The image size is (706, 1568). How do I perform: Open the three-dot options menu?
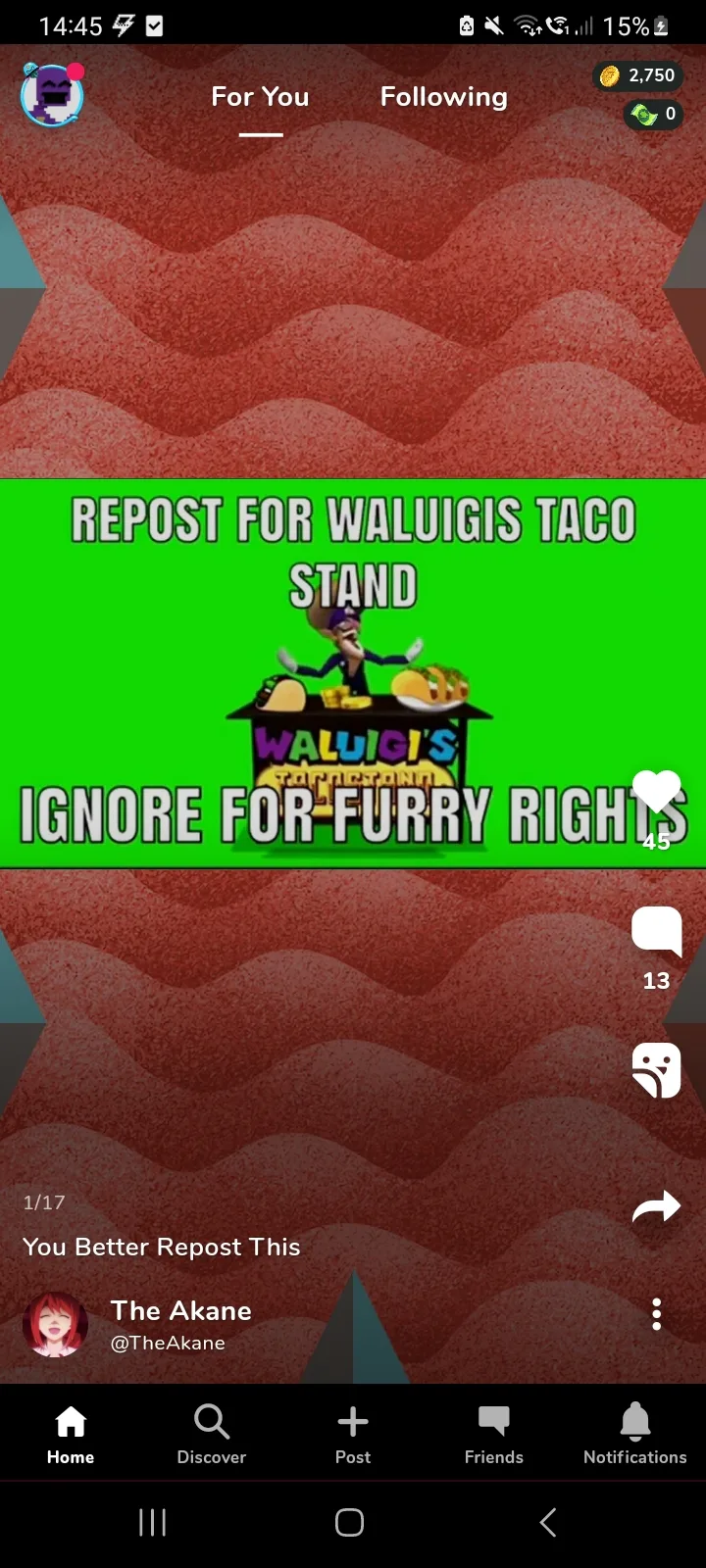(x=656, y=1314)
